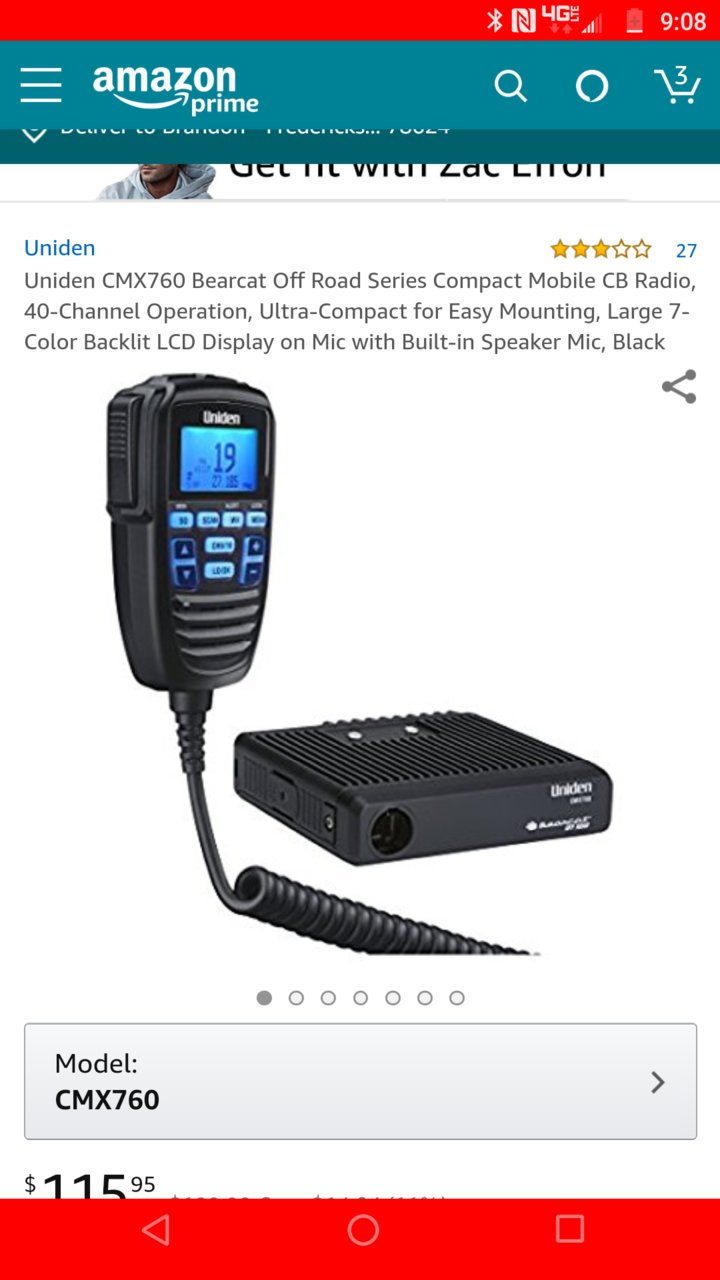Screen dimensions: 720x1280
Task: Go back using the system back button
Action: pos(156,1230)
